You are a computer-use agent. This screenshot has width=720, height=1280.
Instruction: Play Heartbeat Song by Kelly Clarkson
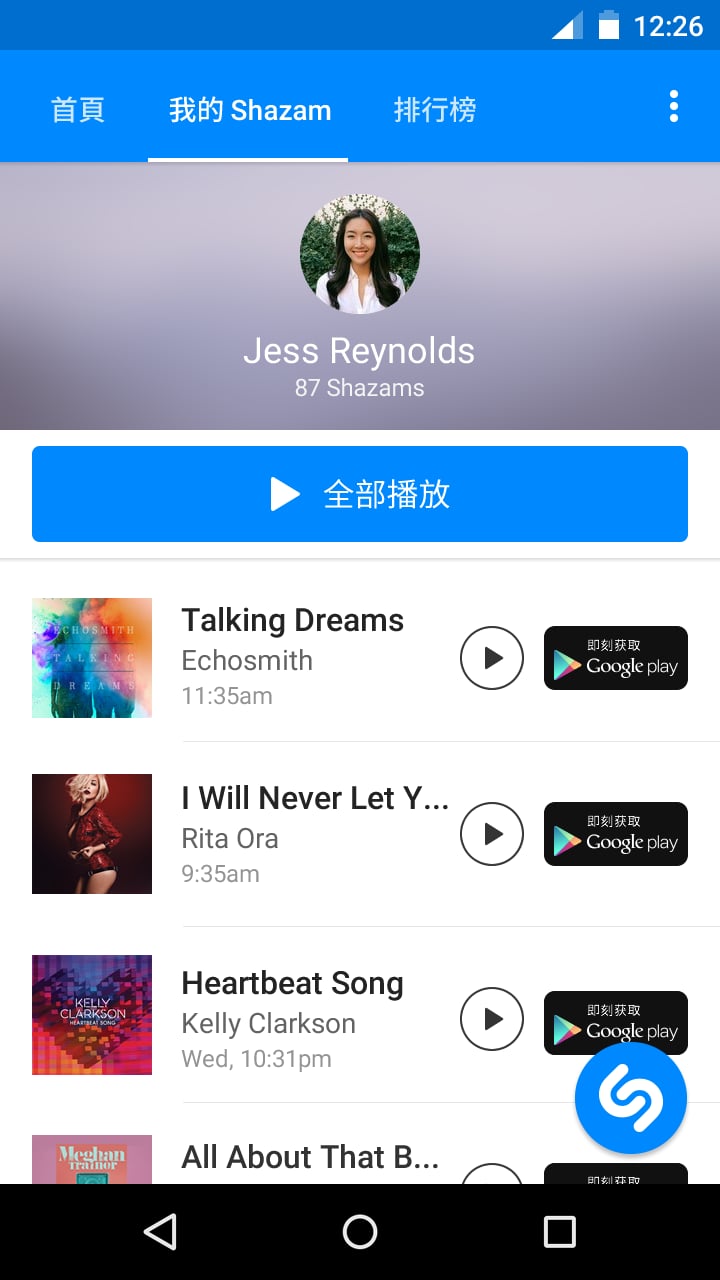pyautogui.click(x=491, y=1019)
